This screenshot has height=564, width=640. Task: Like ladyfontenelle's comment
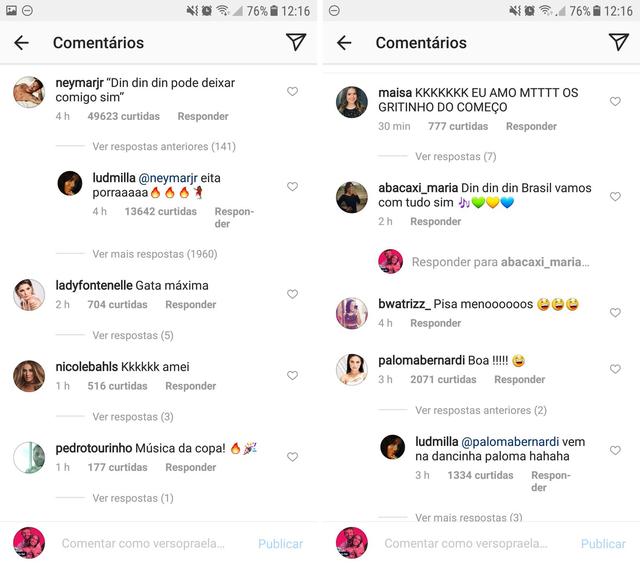click(x=292, y=294)
